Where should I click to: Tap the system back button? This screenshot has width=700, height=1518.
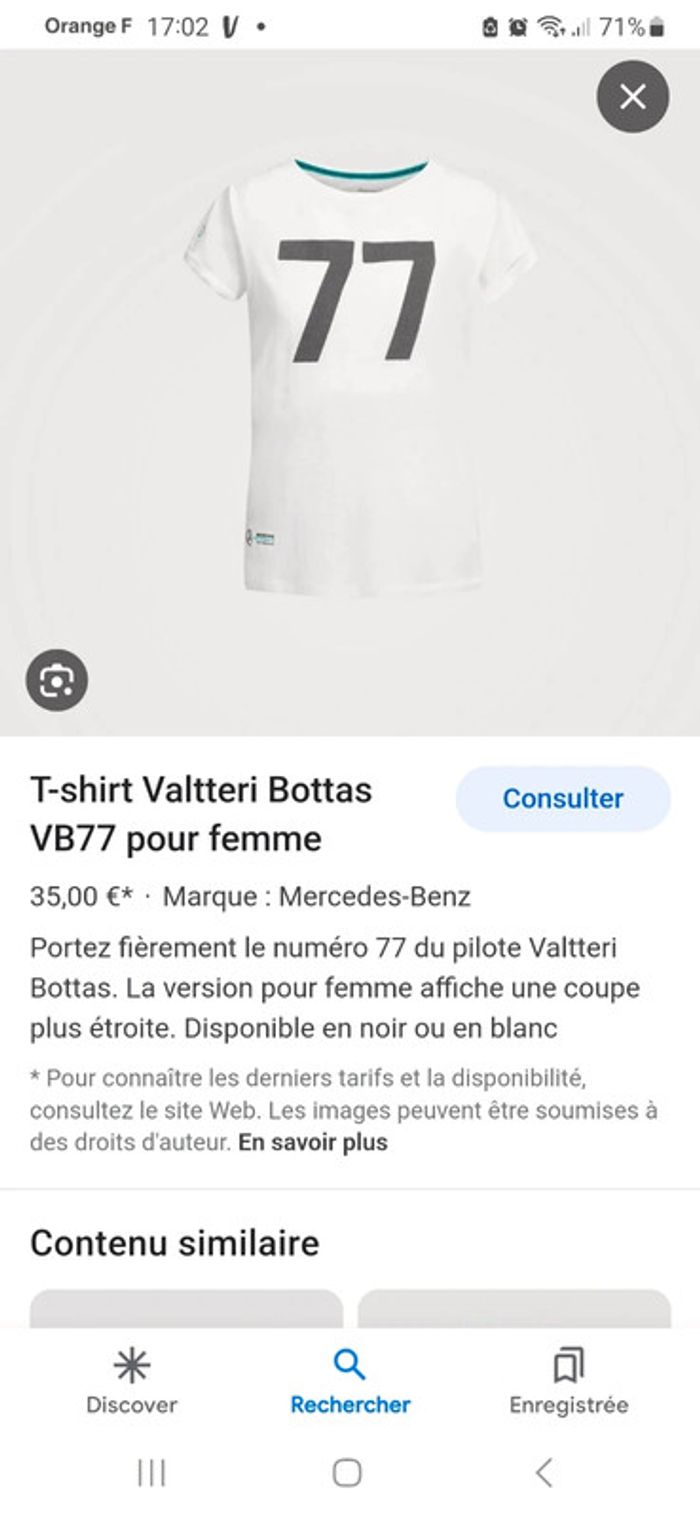[x=544, y=1472]
